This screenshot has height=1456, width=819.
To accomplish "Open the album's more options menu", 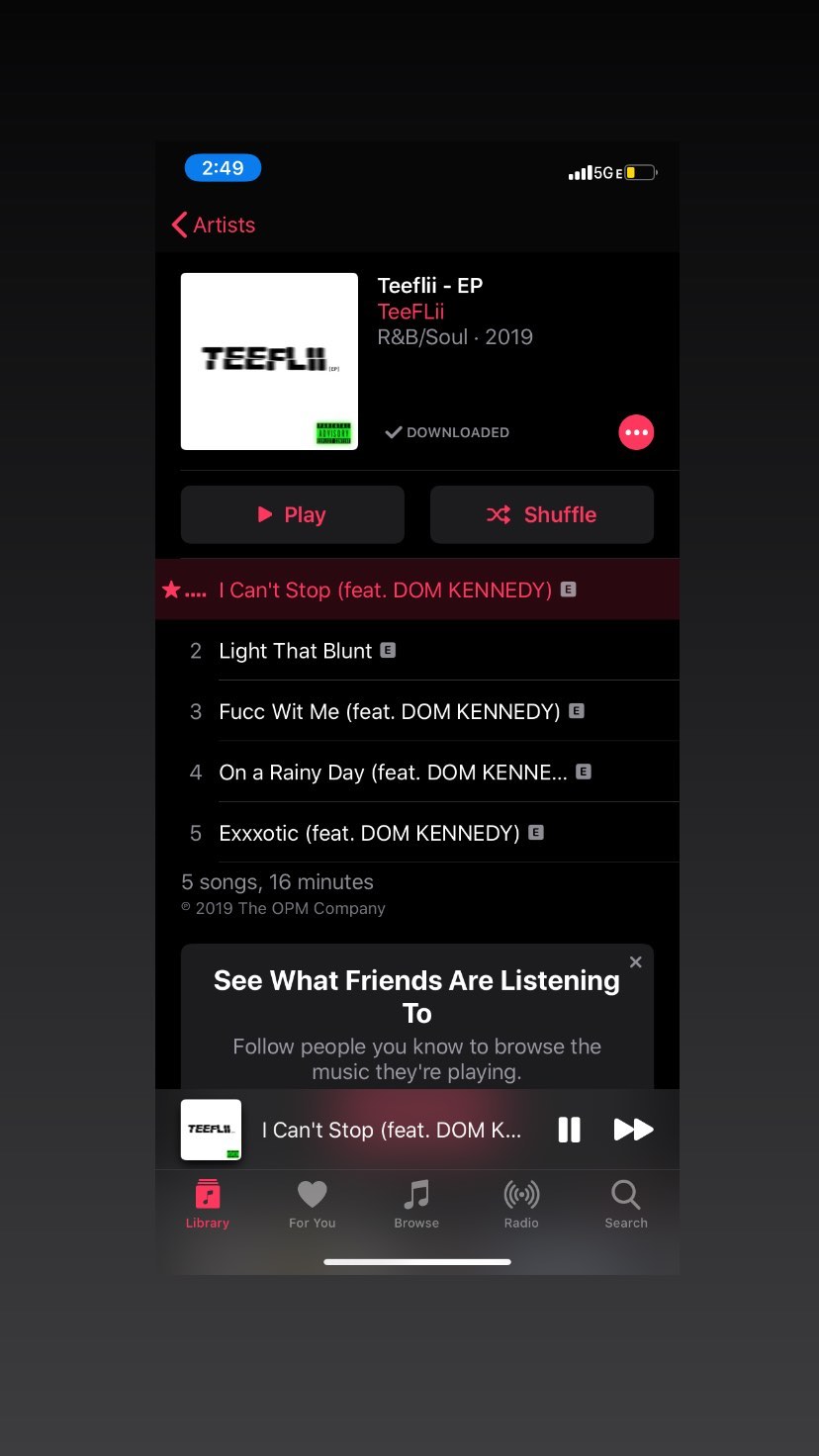I will [636, 432].
